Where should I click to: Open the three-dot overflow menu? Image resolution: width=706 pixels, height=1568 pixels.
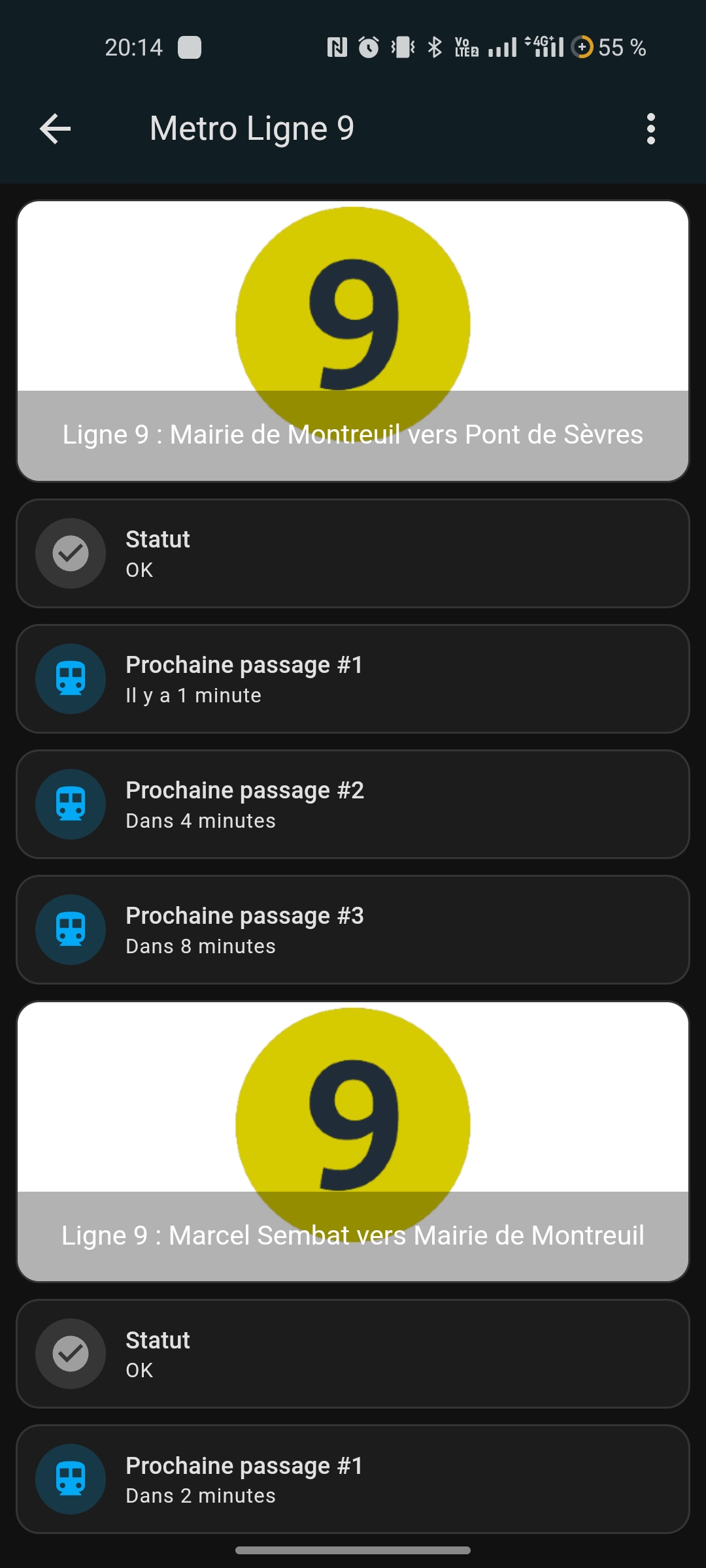pos(650,129)
